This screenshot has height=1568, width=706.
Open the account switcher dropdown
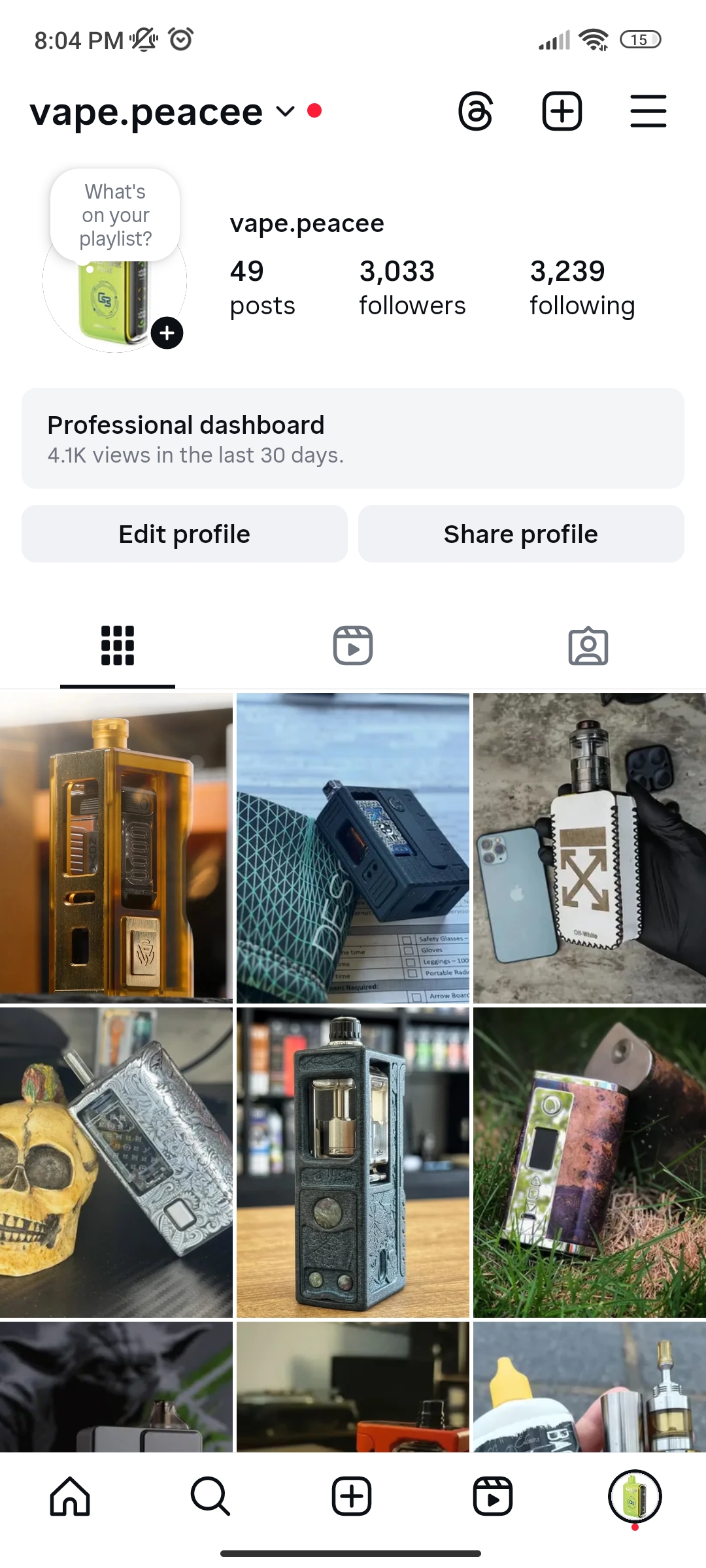[285, 112]
